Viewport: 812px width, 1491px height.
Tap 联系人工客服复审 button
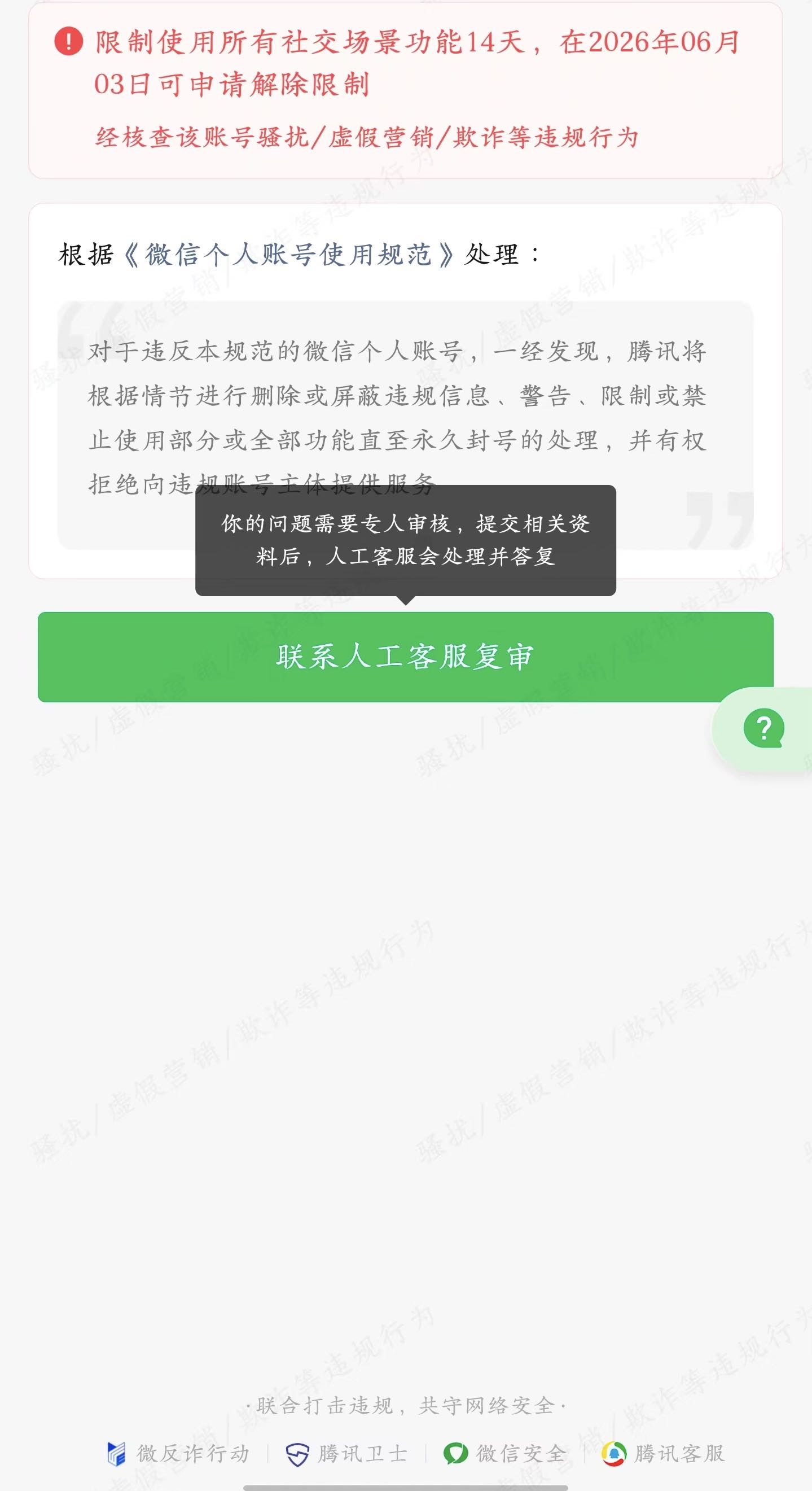click(405, 657)
